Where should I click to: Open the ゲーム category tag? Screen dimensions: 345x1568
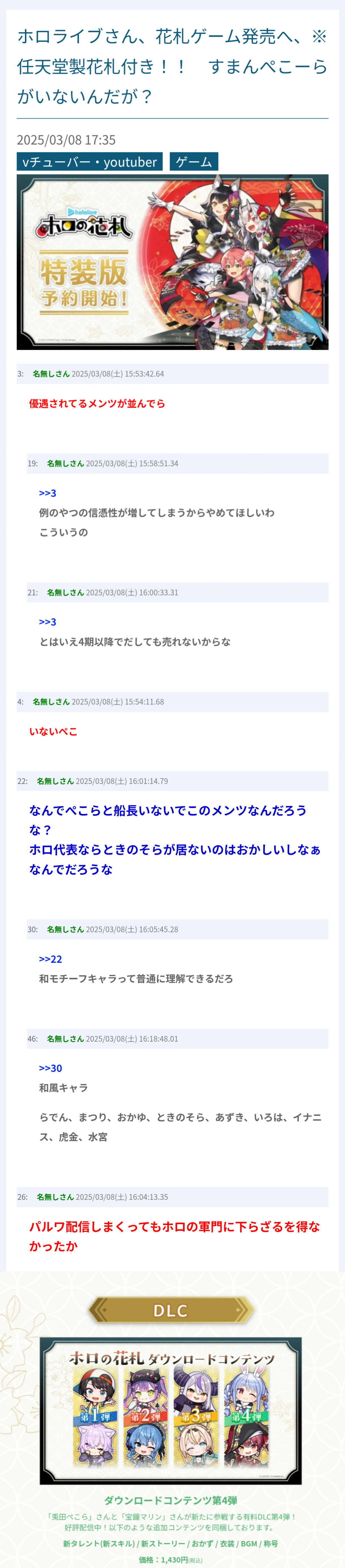coord(194,162)
